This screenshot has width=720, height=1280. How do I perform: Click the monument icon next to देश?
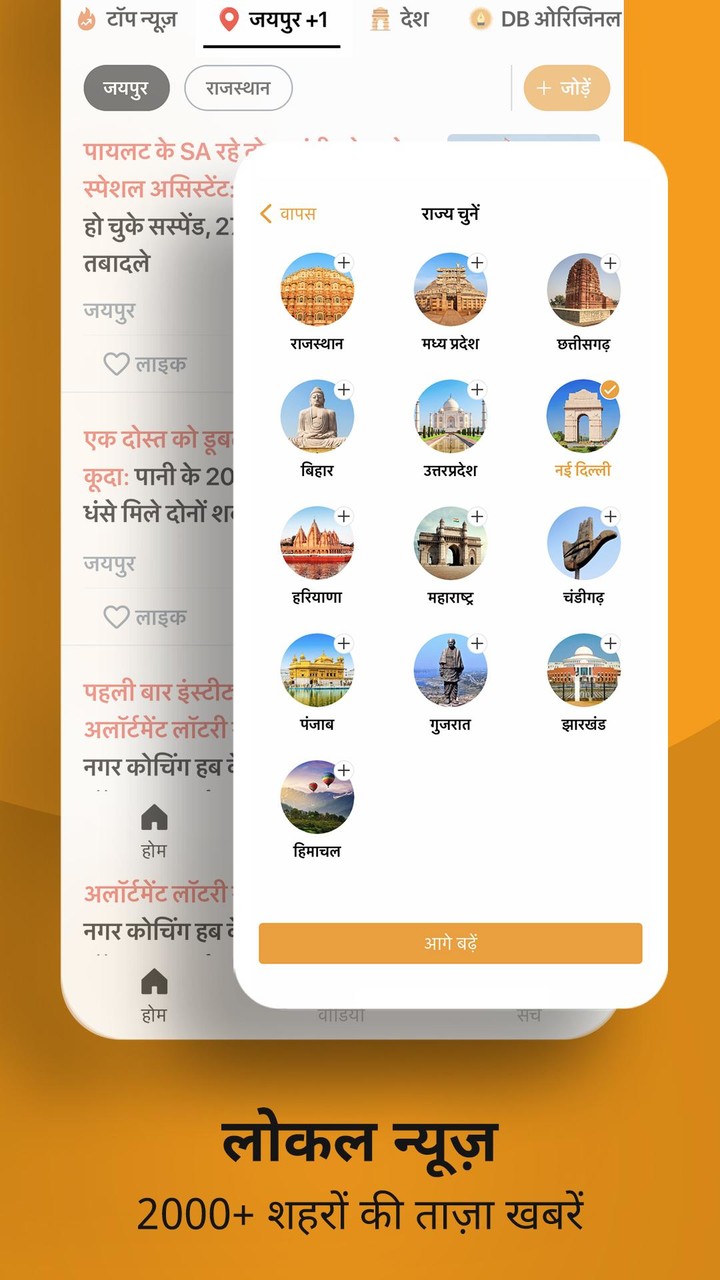coord(380,17)
